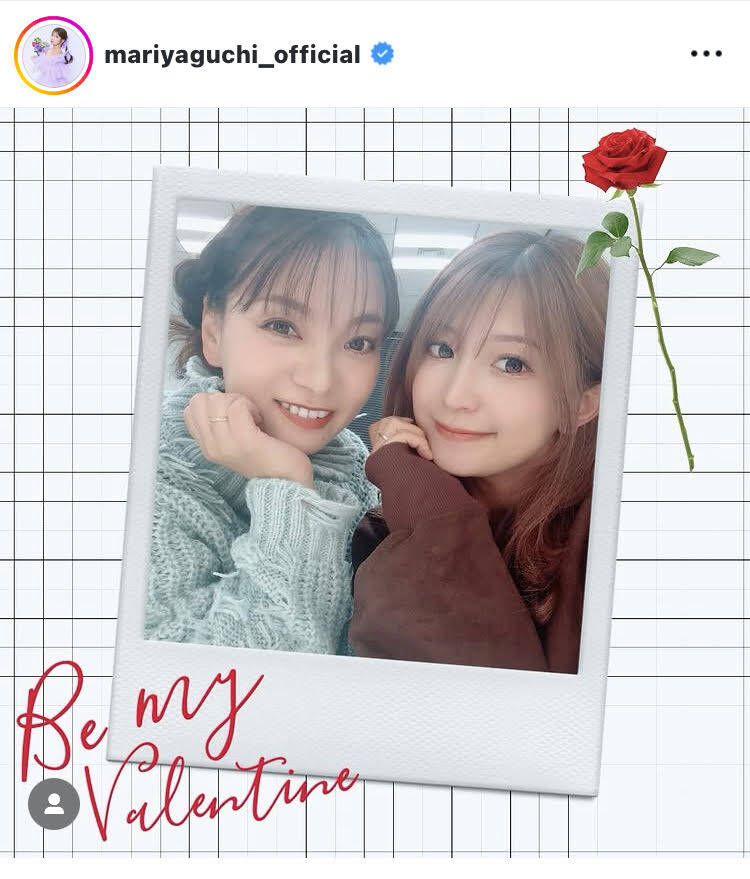Open the post's three-dot options menu
The image size is (750, 879).
(706, 54)
